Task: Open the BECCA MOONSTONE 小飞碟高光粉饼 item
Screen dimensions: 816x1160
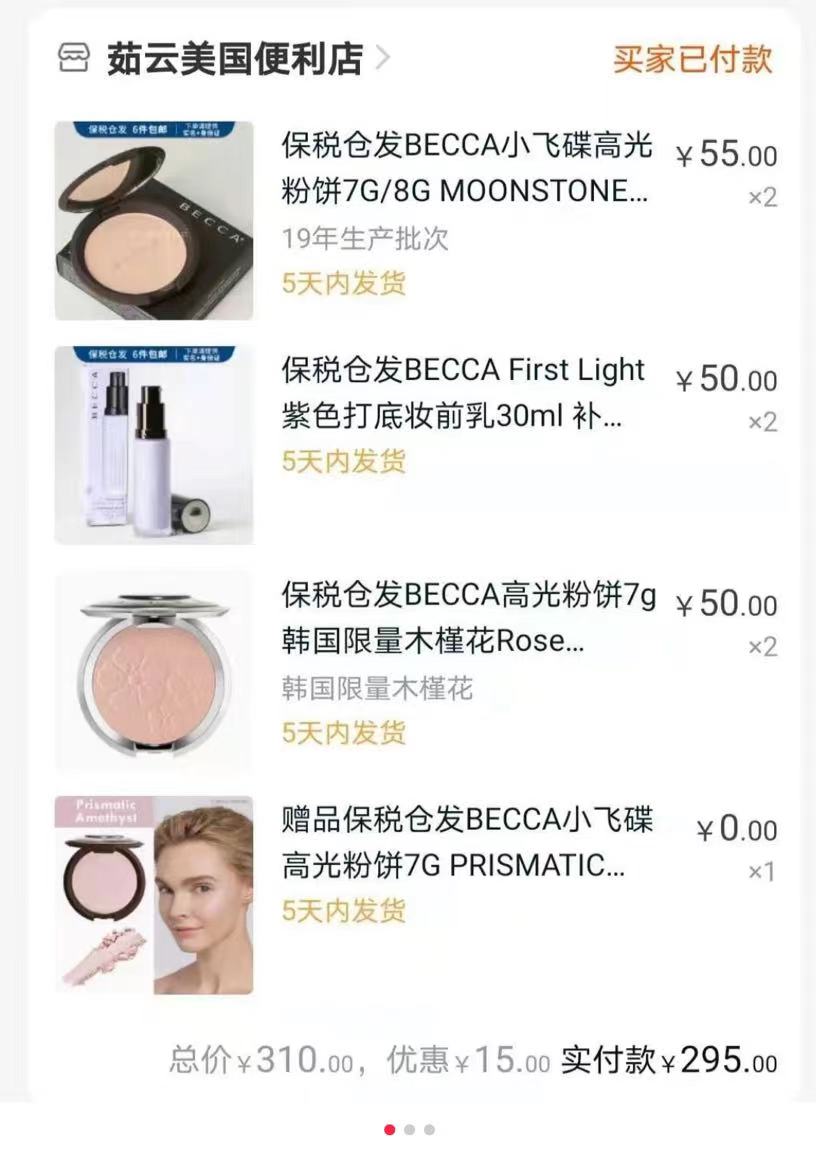Action: click(x=466, y=169)
